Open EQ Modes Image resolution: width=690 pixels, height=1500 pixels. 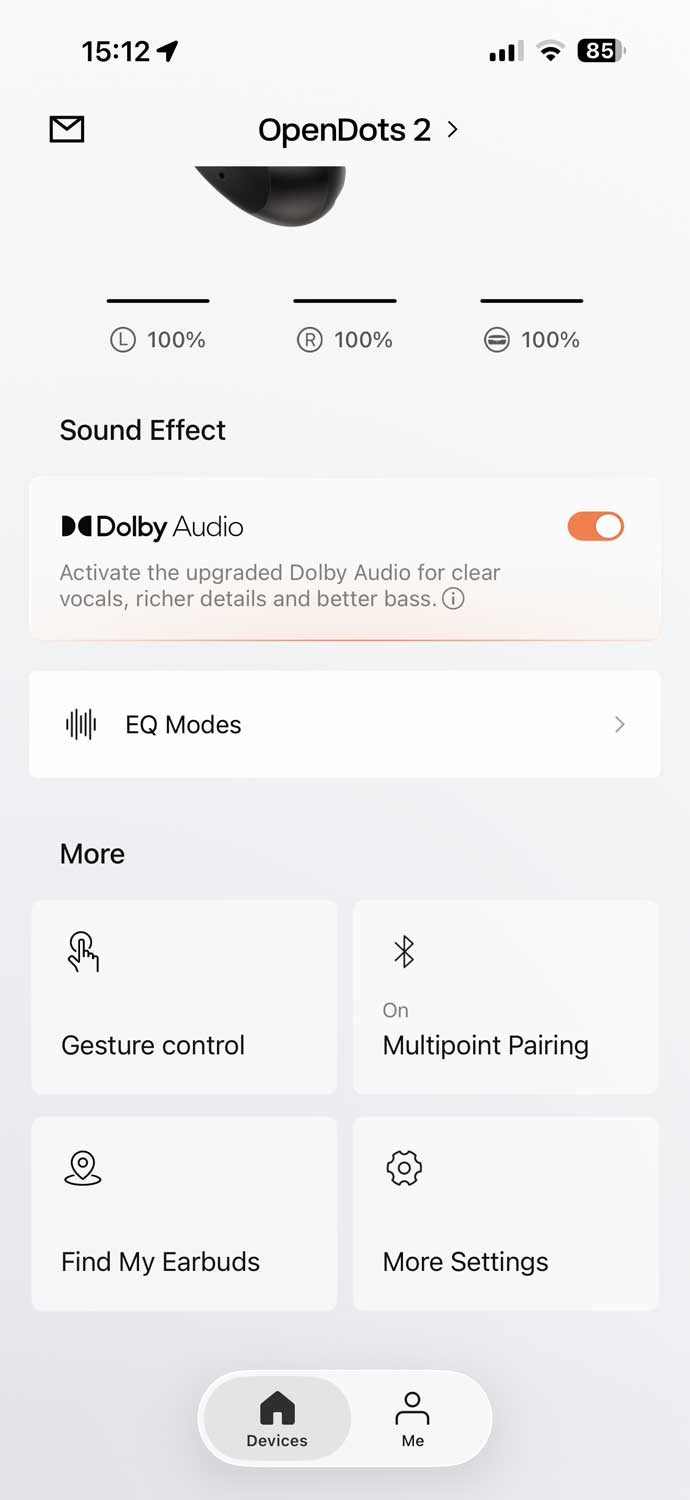click(x=345, y=724)
